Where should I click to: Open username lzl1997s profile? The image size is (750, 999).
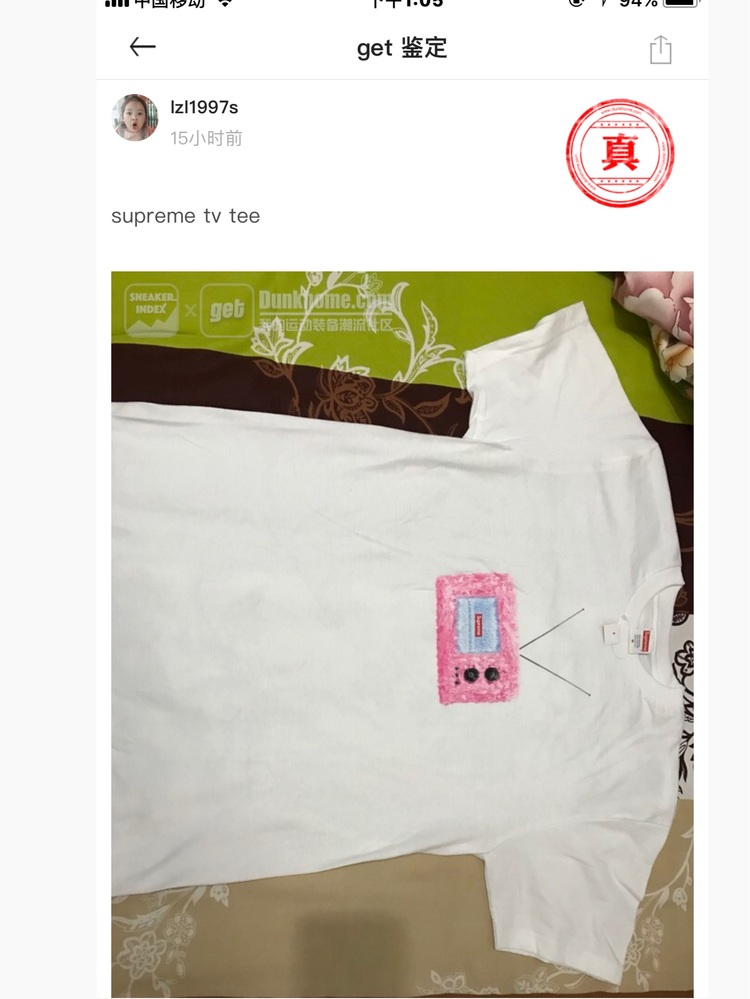pyautogui.click(x=204, y=107)
